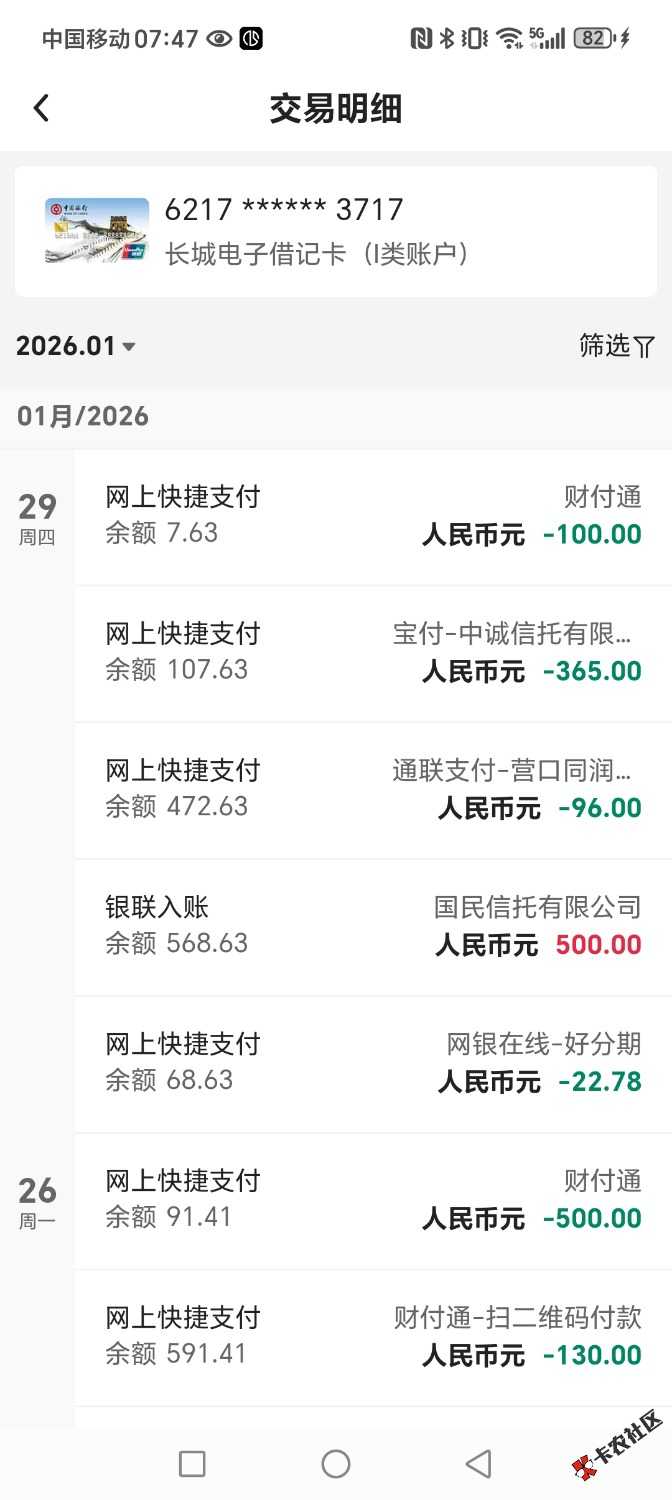Open the 财付通-扫二维码付款 -130.00 transaction

tap(373, 1337)
